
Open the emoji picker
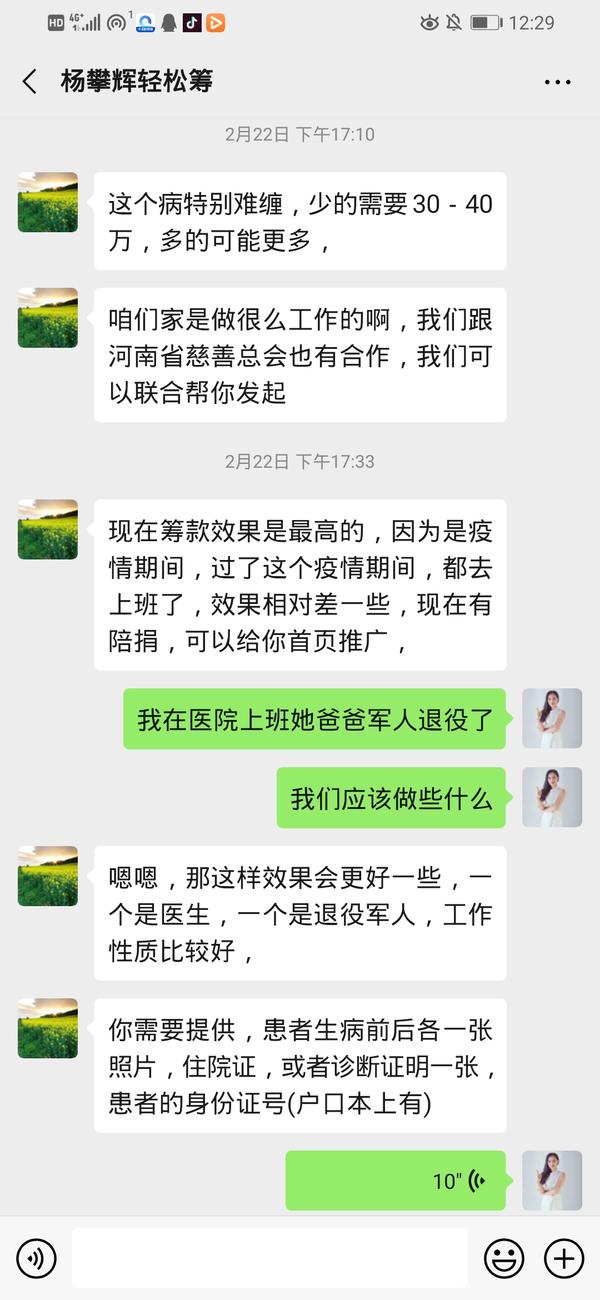point(504,1258)
